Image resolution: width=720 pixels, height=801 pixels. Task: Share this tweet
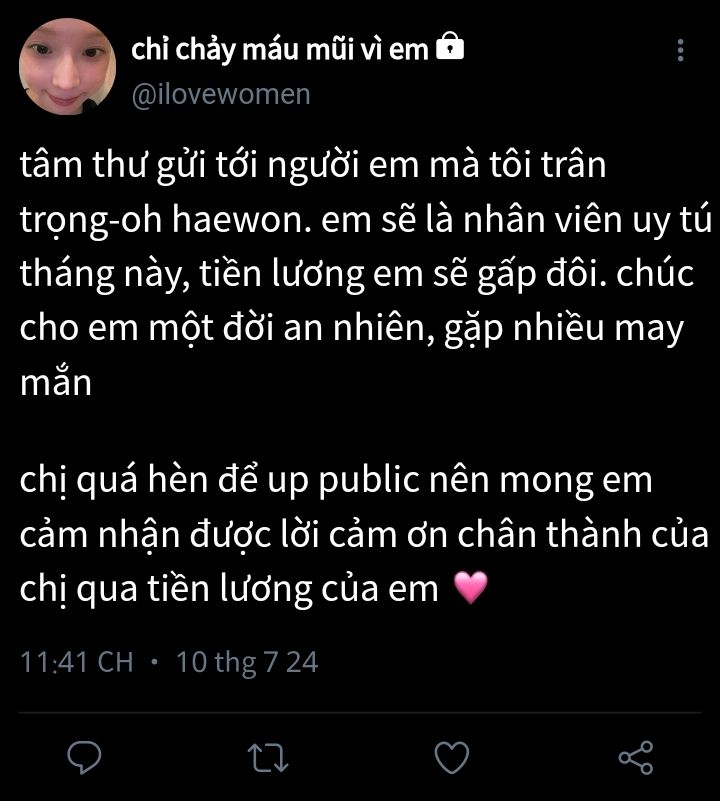pyautogui.click(x=636, y=757)
